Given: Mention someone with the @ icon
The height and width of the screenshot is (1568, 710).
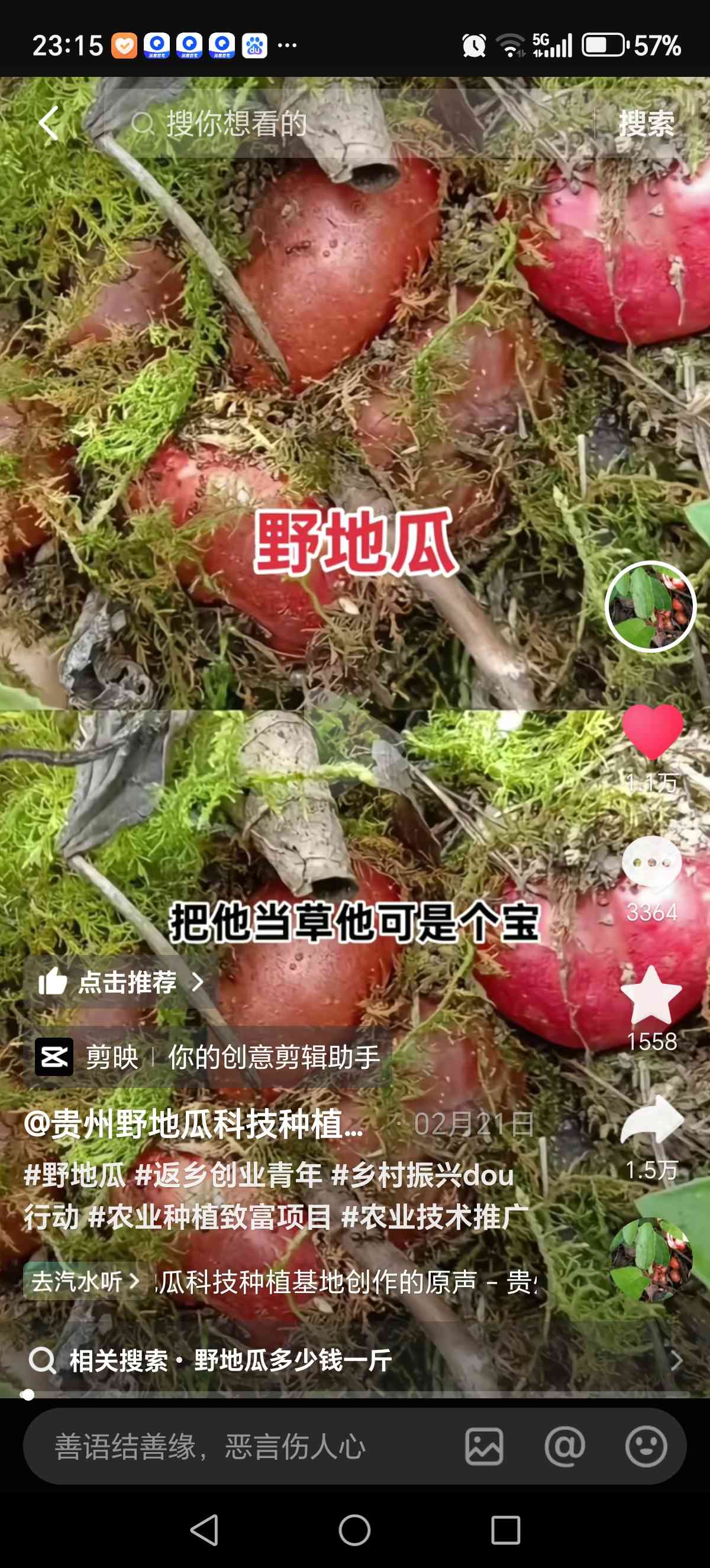Looking at the screenshot, I should (565, 1446).
